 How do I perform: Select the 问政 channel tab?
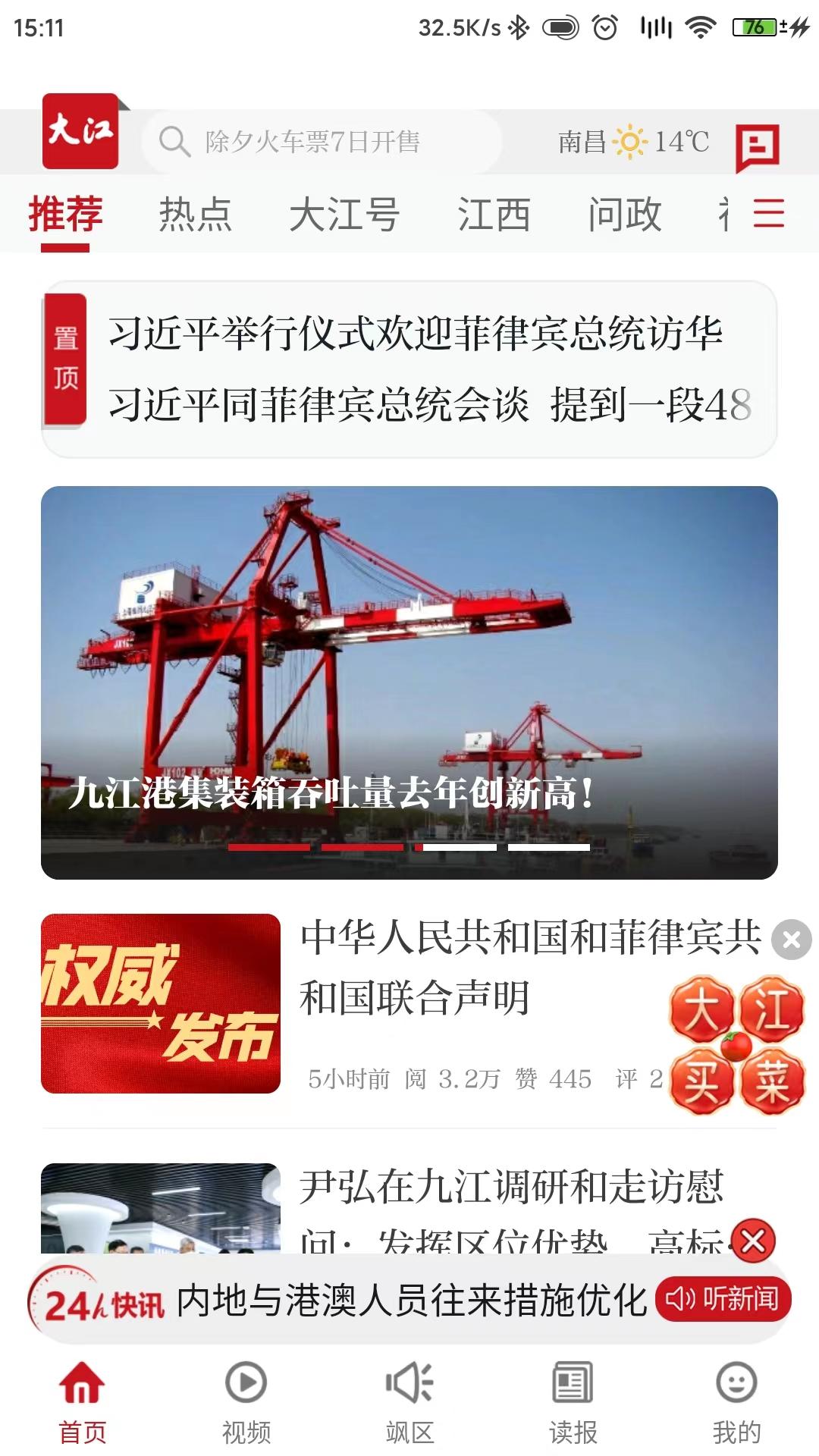coord(626,215)
